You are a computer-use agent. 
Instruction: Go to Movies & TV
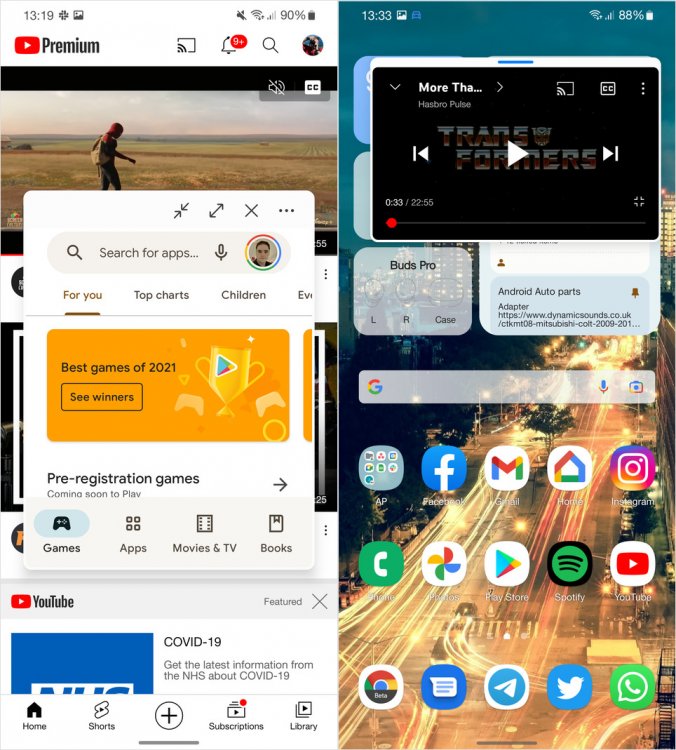204,534
